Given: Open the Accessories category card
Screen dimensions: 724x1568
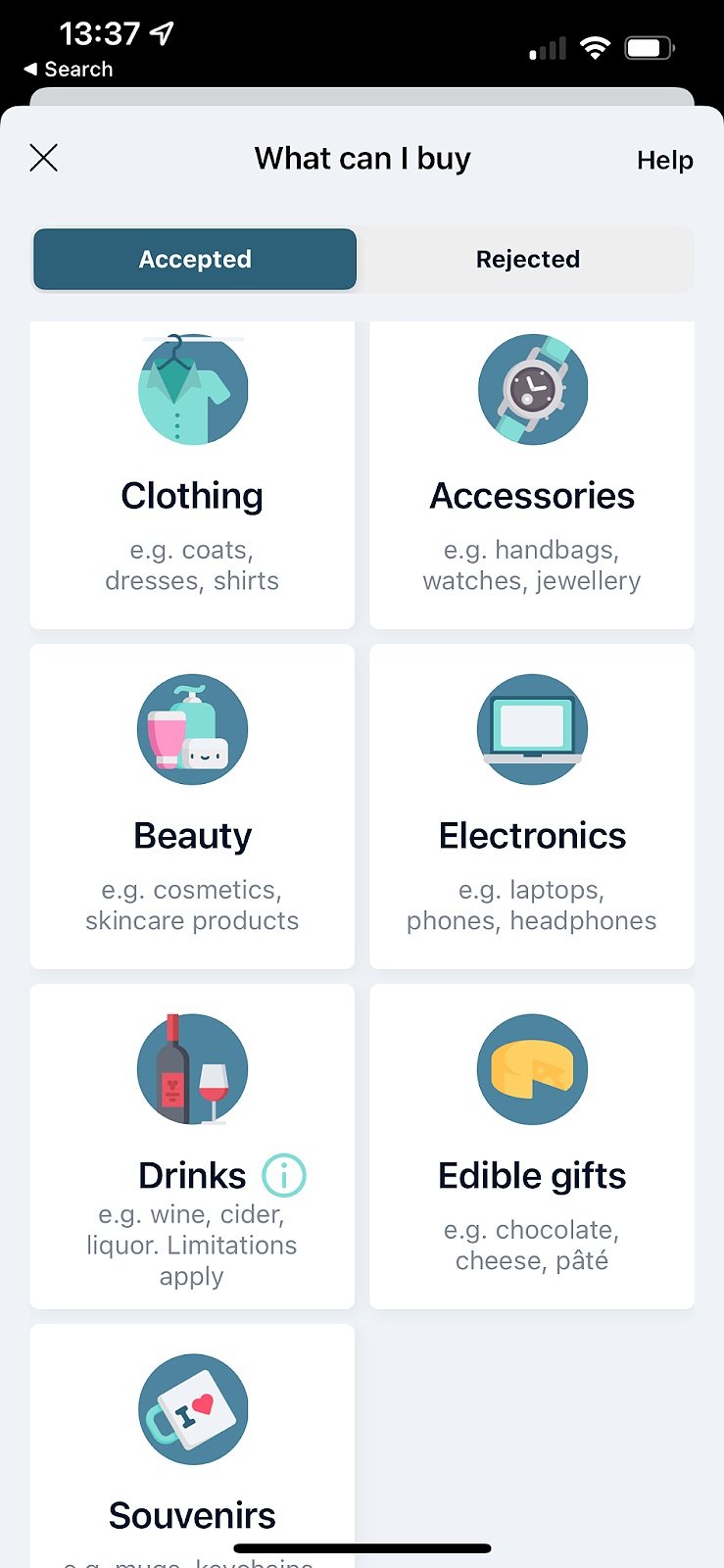Looking at the screenshot, I should [x=532, y=475].
